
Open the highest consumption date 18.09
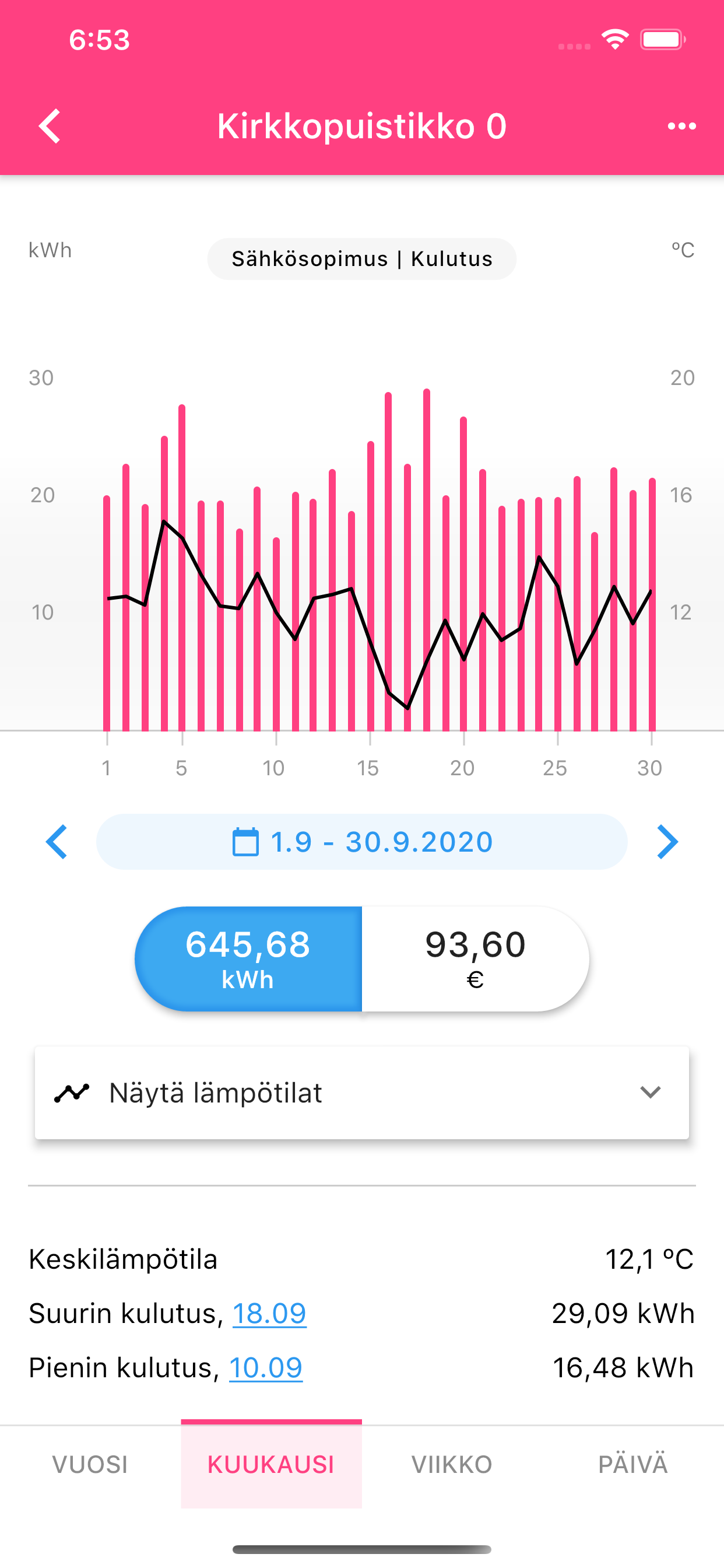point(269,1313)
